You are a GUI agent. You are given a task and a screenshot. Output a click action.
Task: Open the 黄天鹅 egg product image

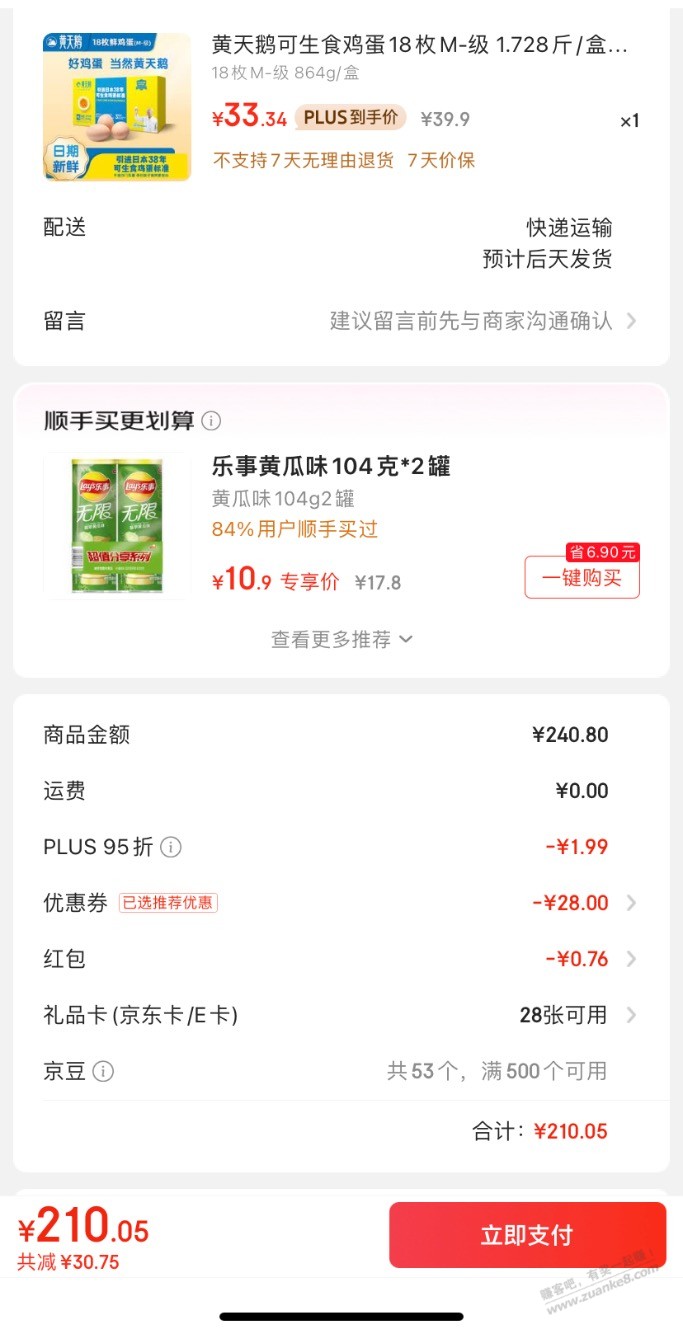(x=117, y=107)
